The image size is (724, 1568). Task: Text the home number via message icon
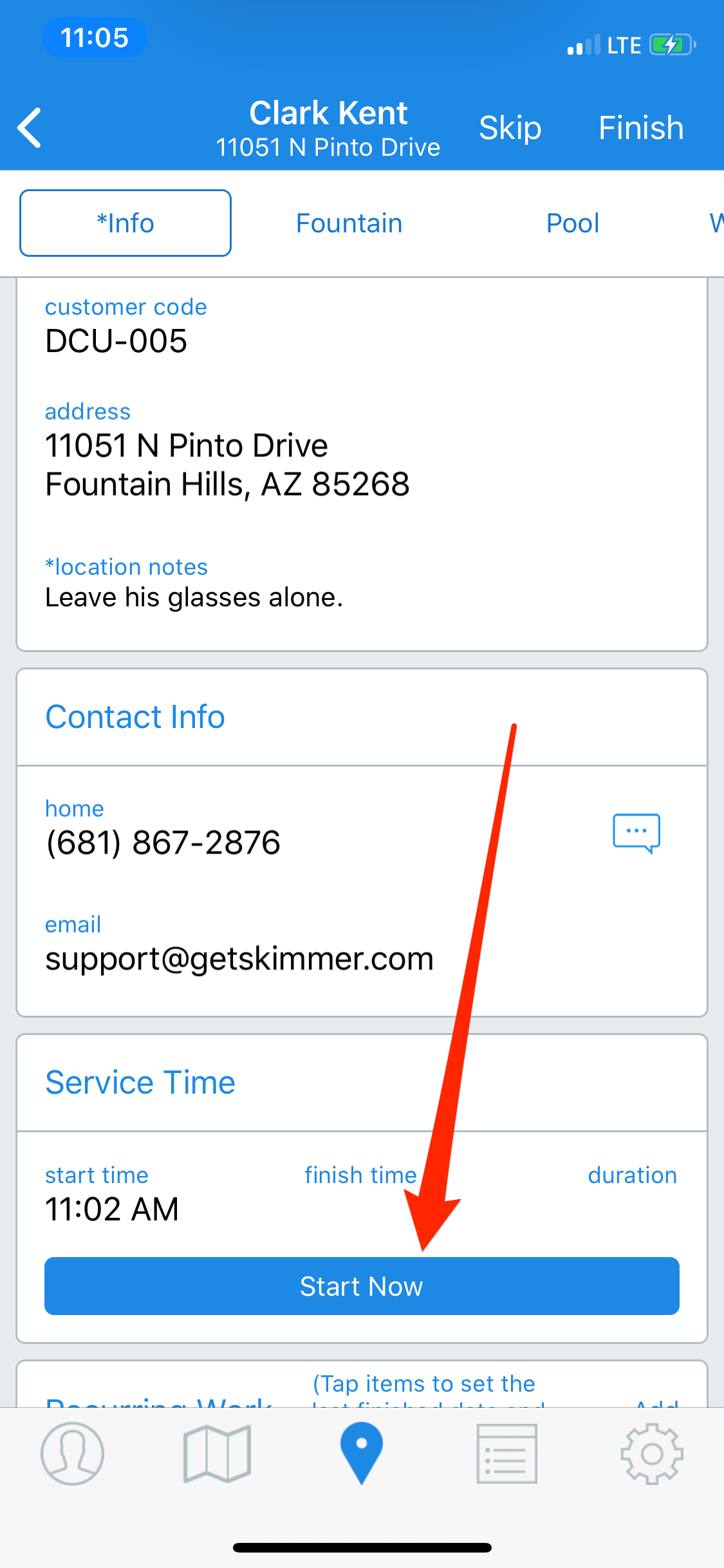point(636,833)
